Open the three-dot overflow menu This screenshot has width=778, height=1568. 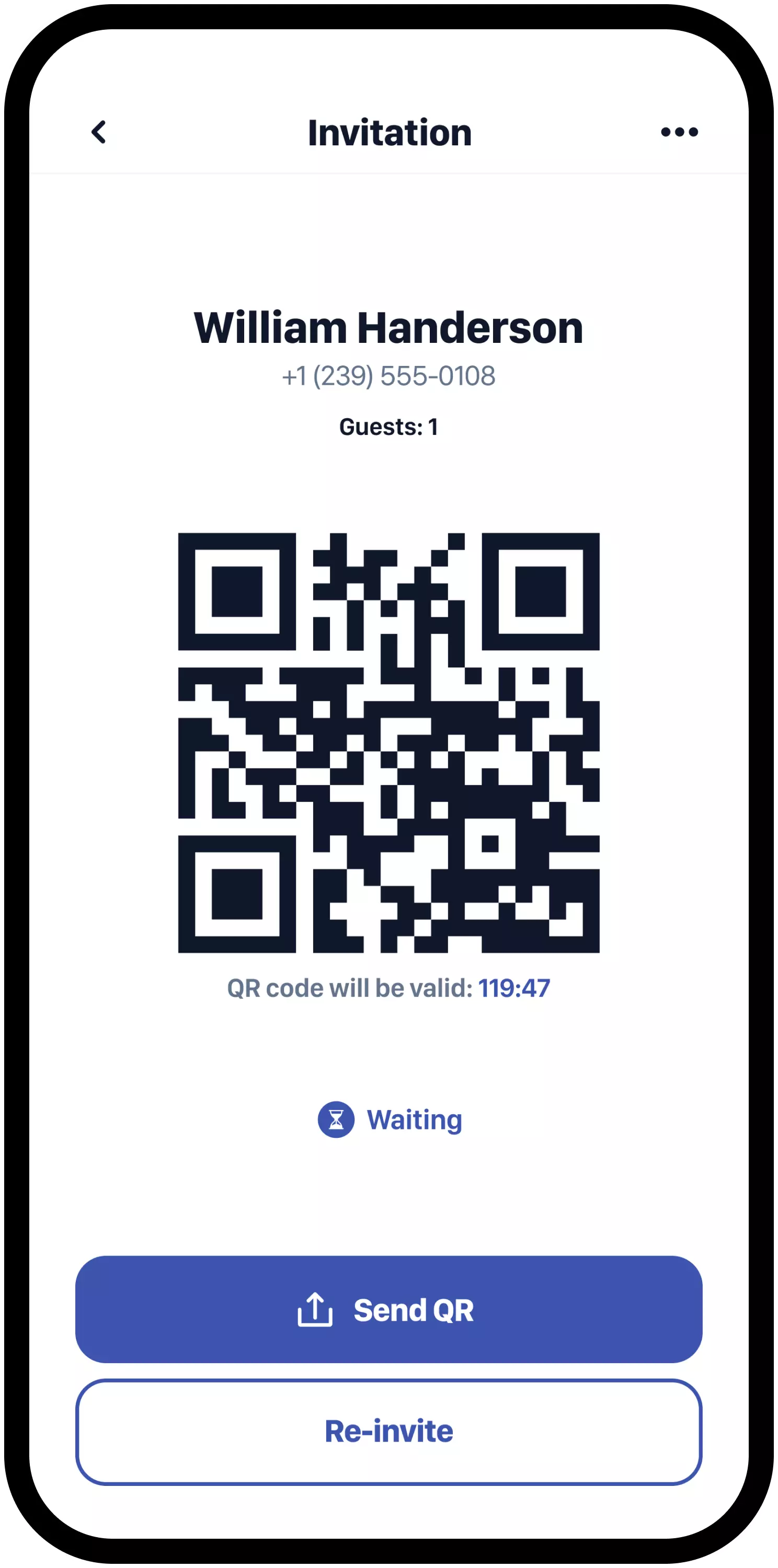click(679, 132)
